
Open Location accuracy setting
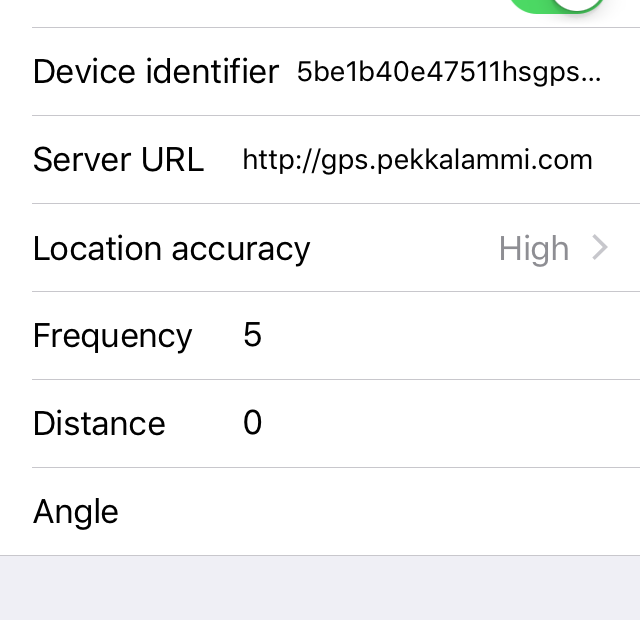(x=320, y=248)
